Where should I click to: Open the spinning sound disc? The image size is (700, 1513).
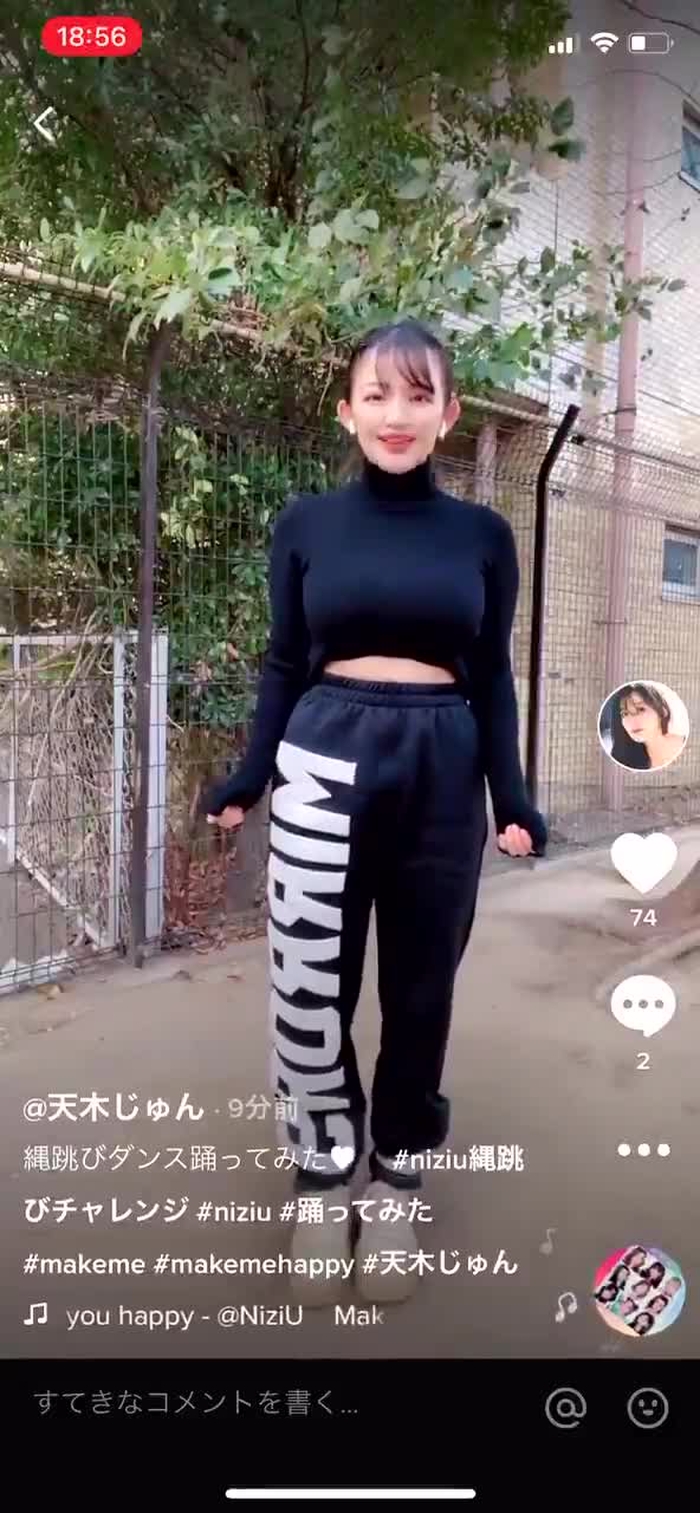639,1291
